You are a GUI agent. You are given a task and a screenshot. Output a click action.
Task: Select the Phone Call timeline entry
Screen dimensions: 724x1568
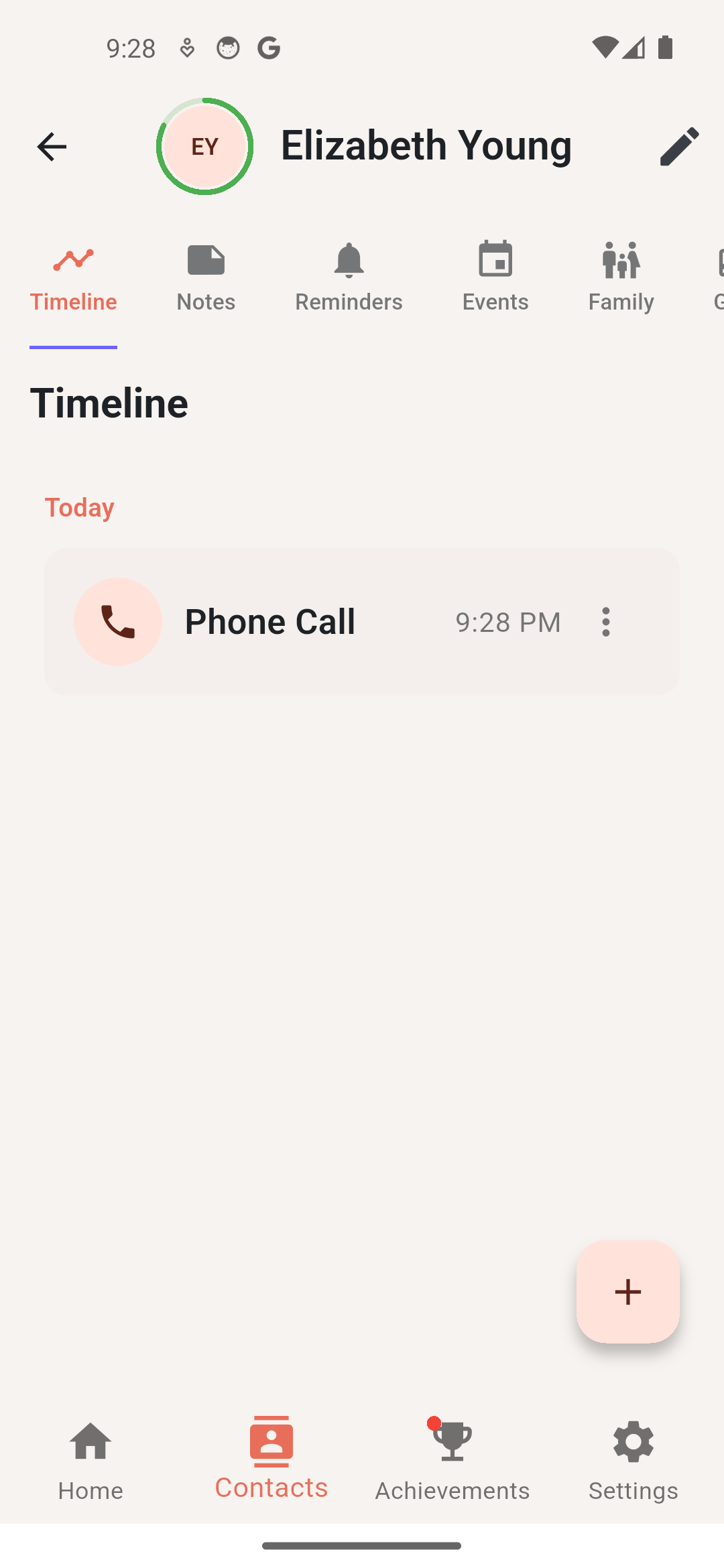(362, 621)
